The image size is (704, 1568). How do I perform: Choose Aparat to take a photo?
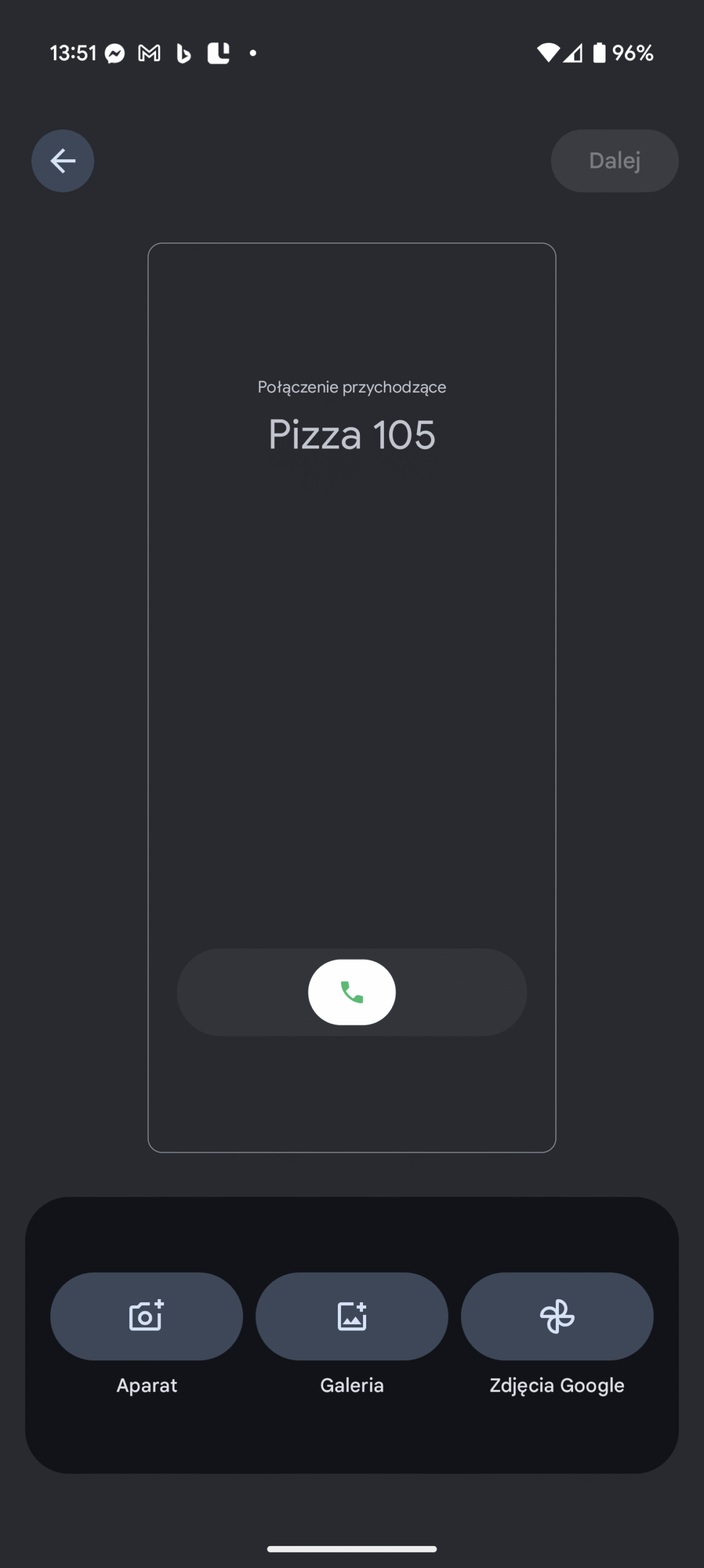[x=146, y=1316]
